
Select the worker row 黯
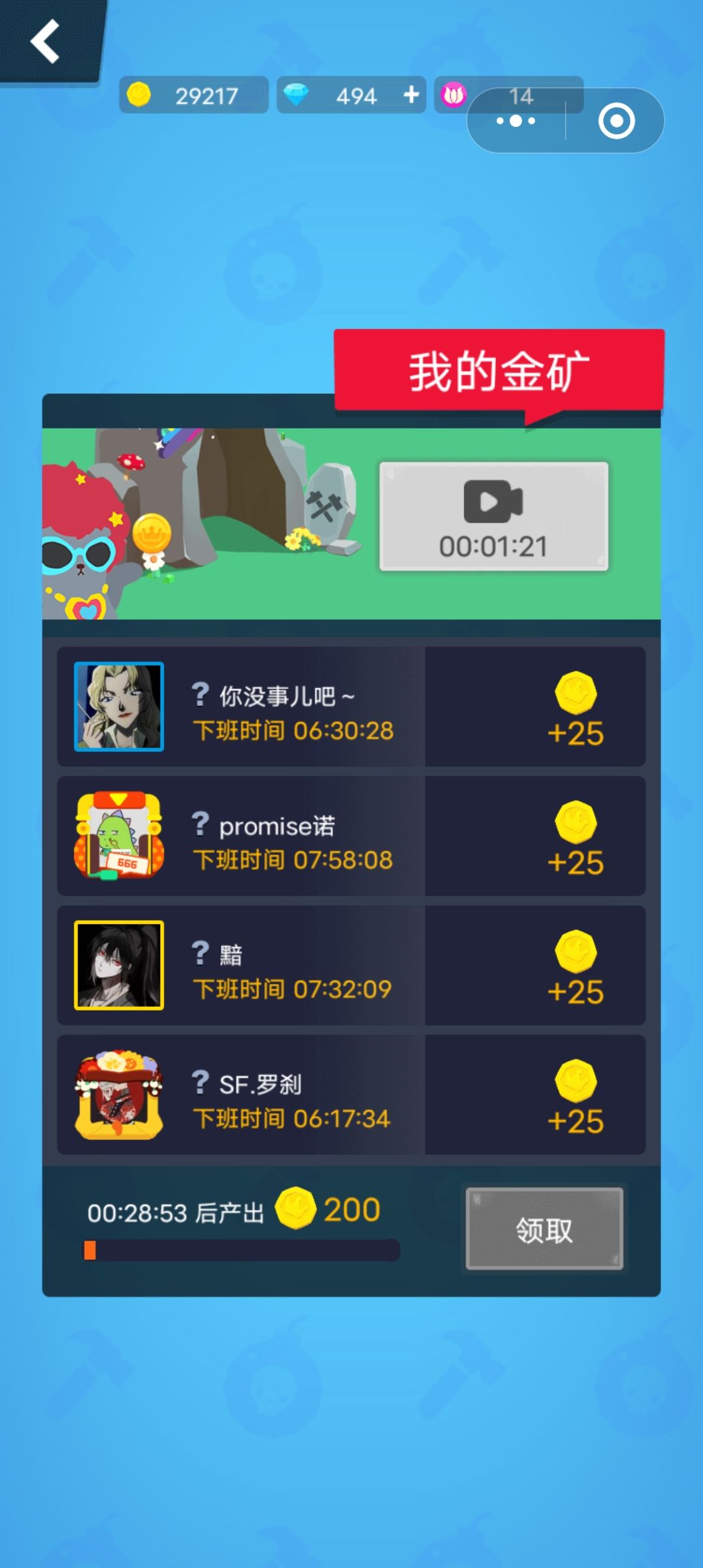351,965
